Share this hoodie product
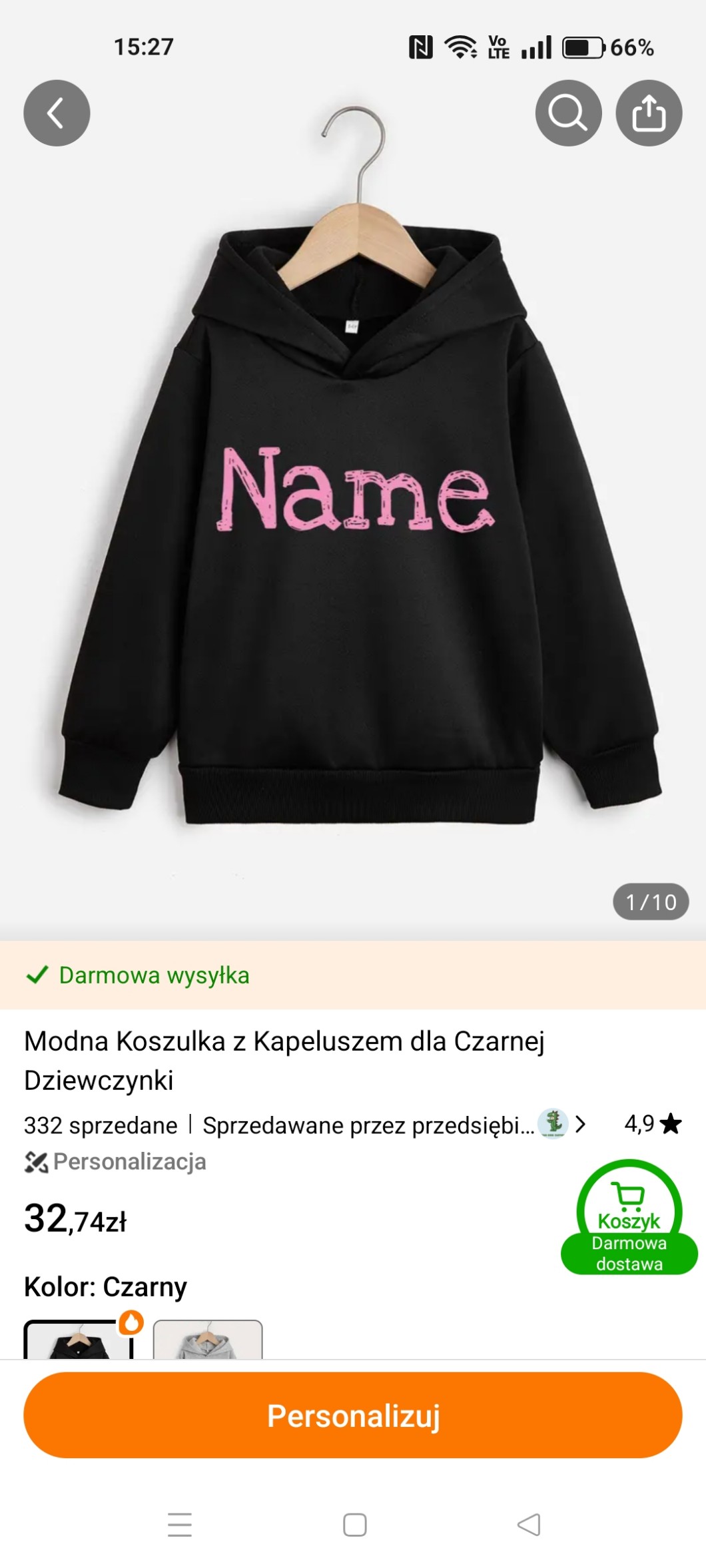This screenshot has width=706, height=1568. click(x=649, y=113)
